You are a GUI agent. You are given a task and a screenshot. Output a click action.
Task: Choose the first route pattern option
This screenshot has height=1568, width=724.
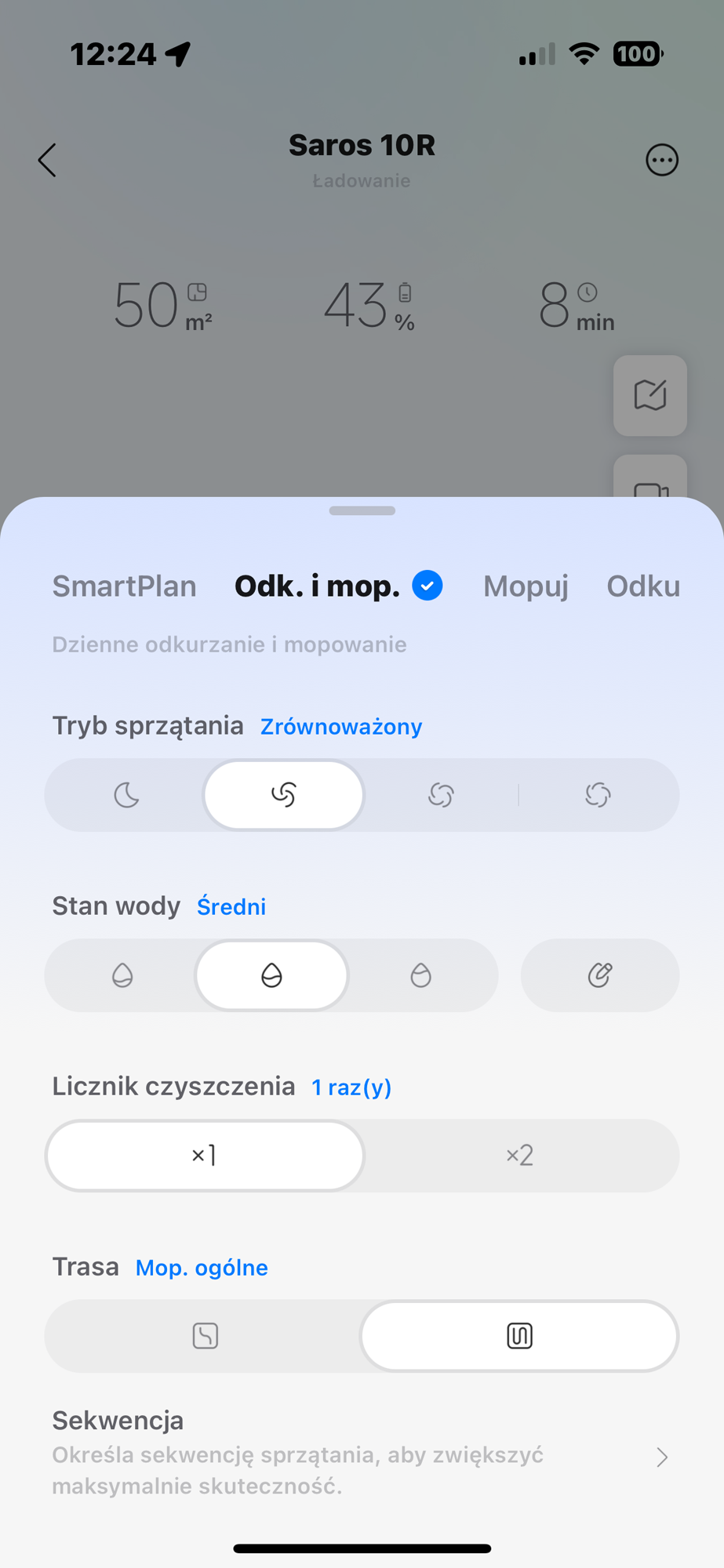point(205,1336)
